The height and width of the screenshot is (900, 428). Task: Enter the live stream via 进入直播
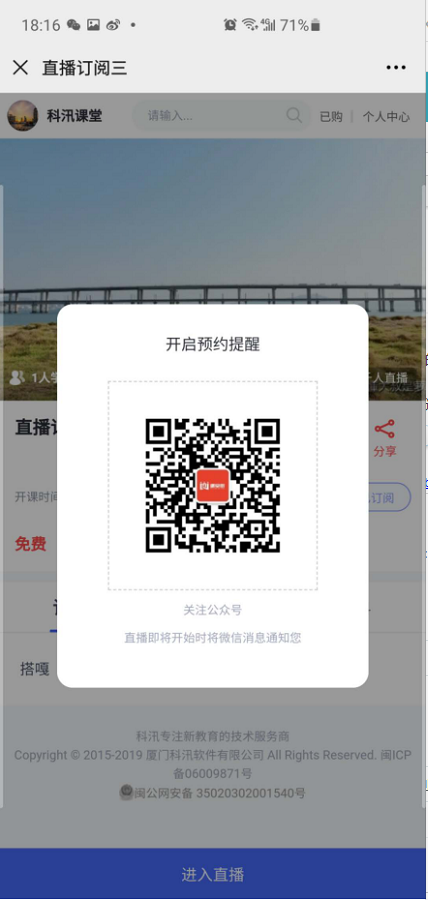[x=213, y=874]
